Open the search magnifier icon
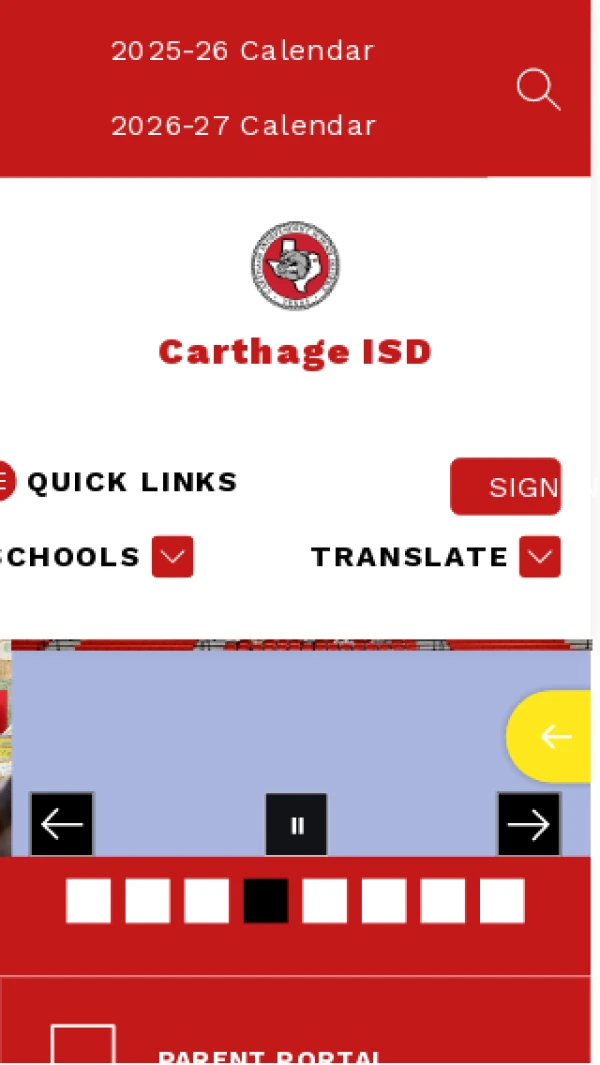 point(537,89)
